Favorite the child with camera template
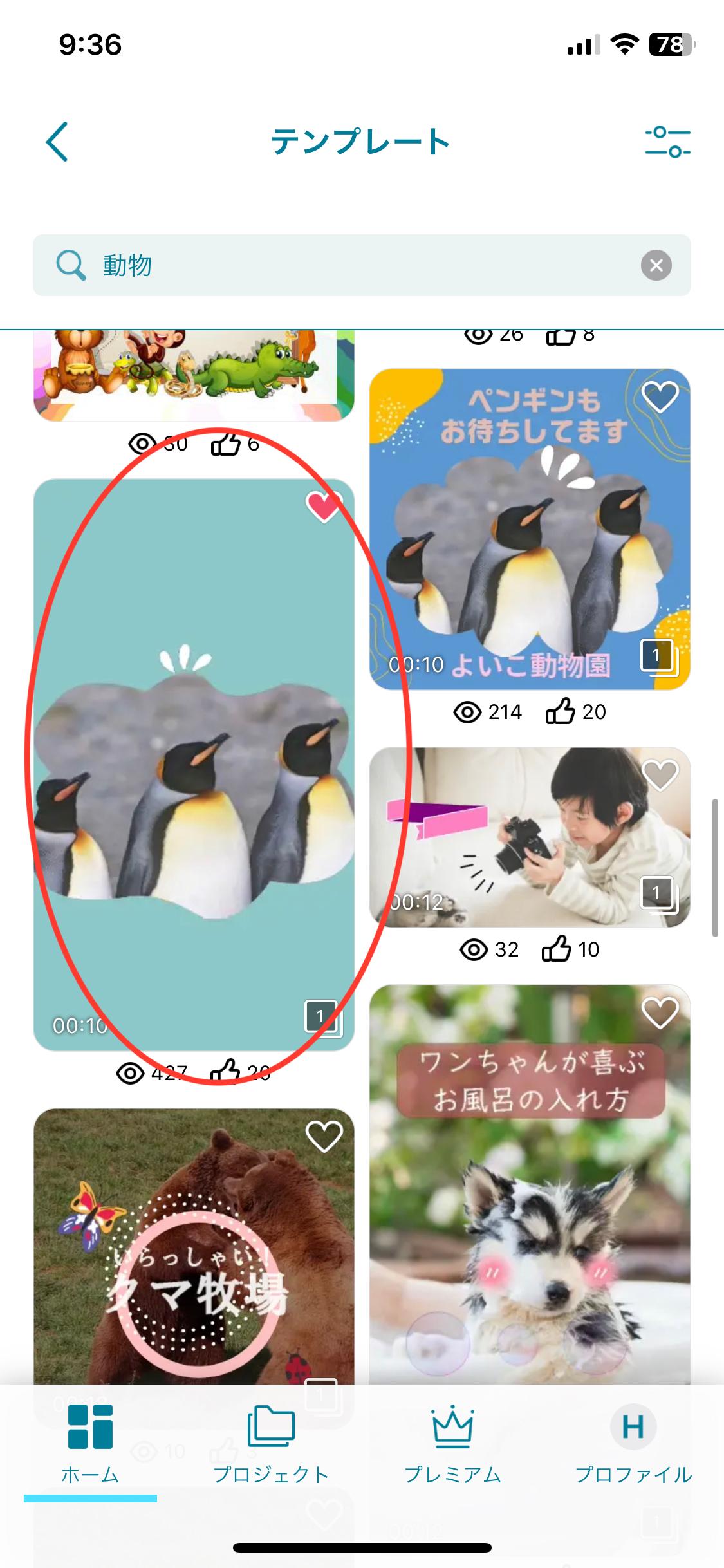Image resolution: width=724 pixels, height=1568 pixels. coord(660,774)
